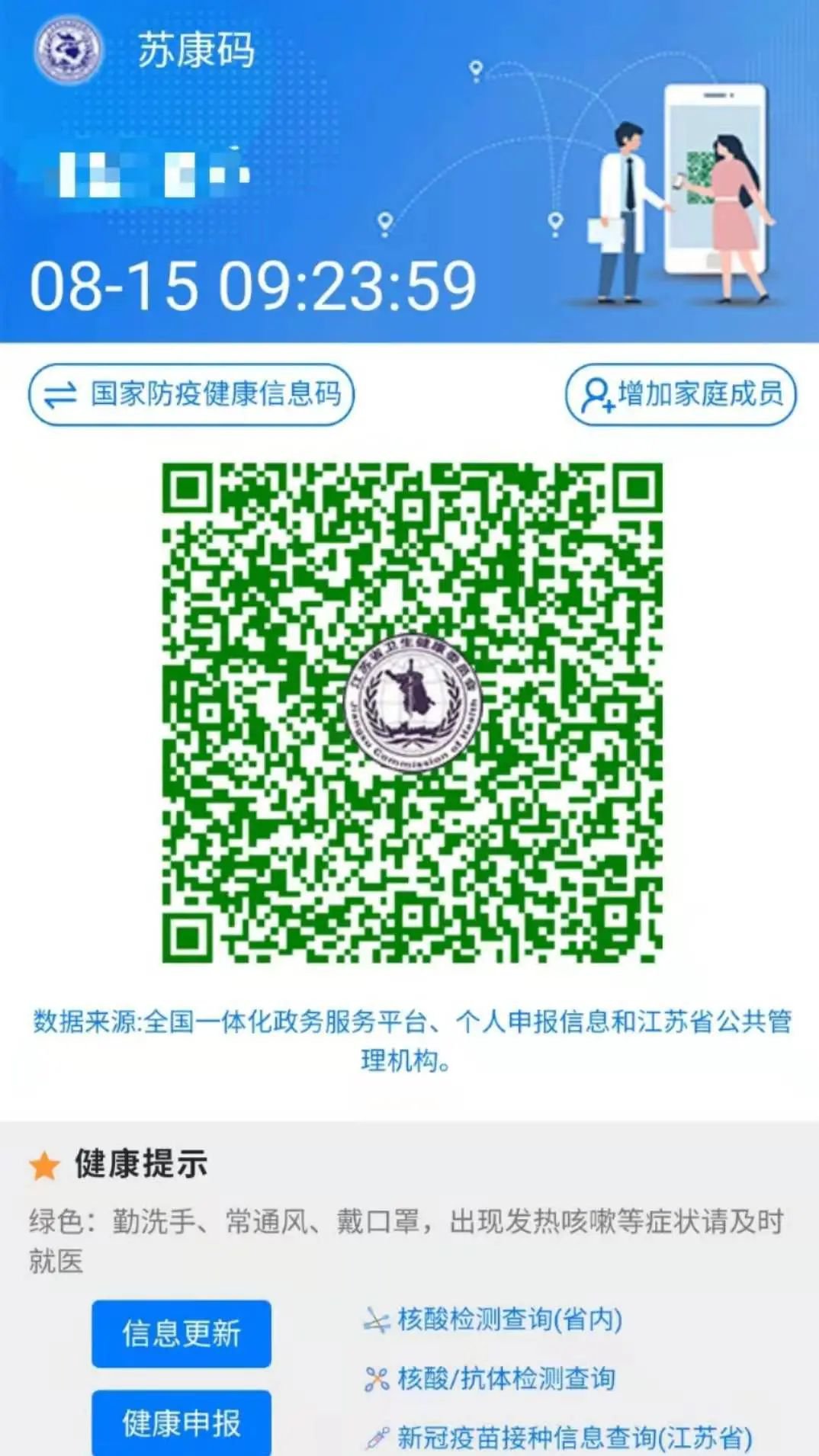Open 核酸/抗体检测查询 link
The image size is (819, 1456).
pos(505,1378)
